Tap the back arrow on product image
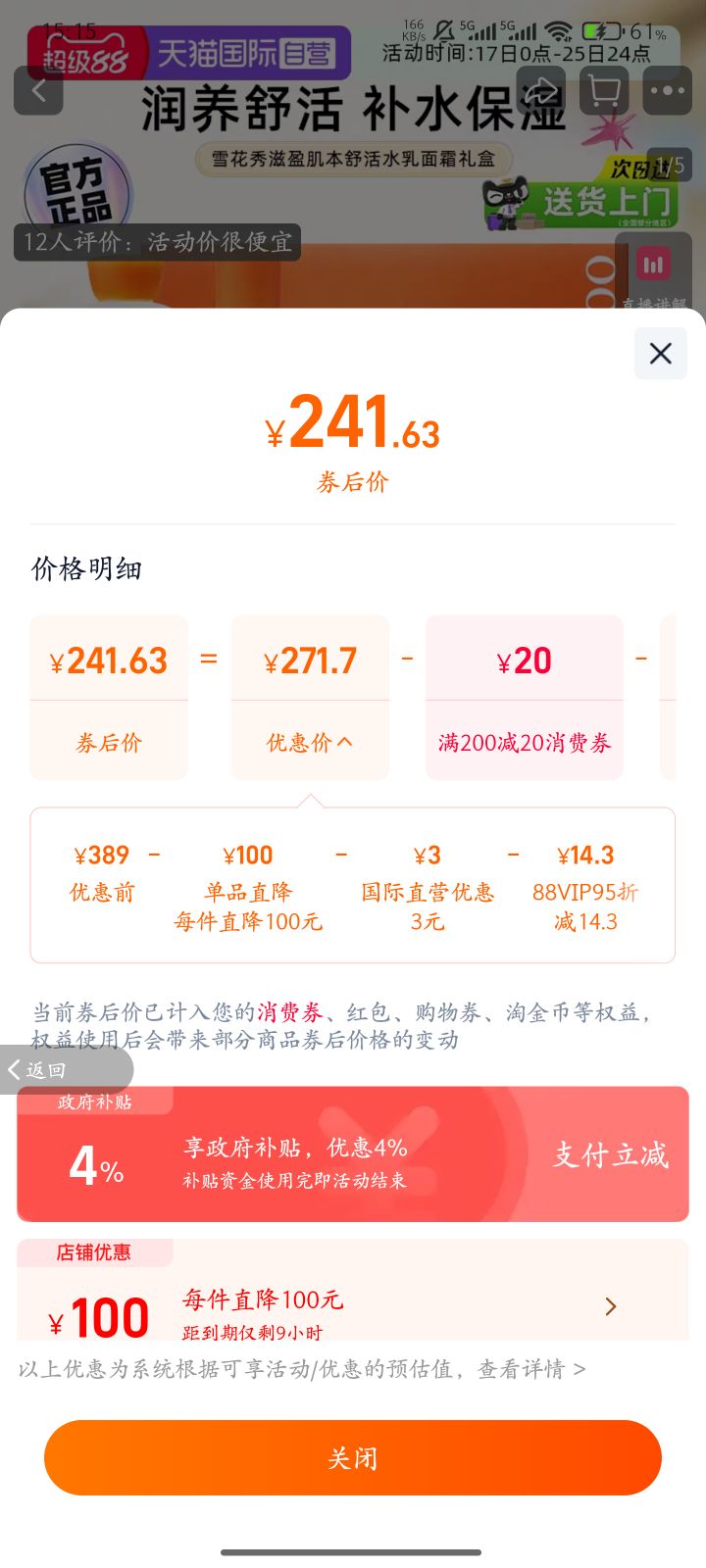 38,90
